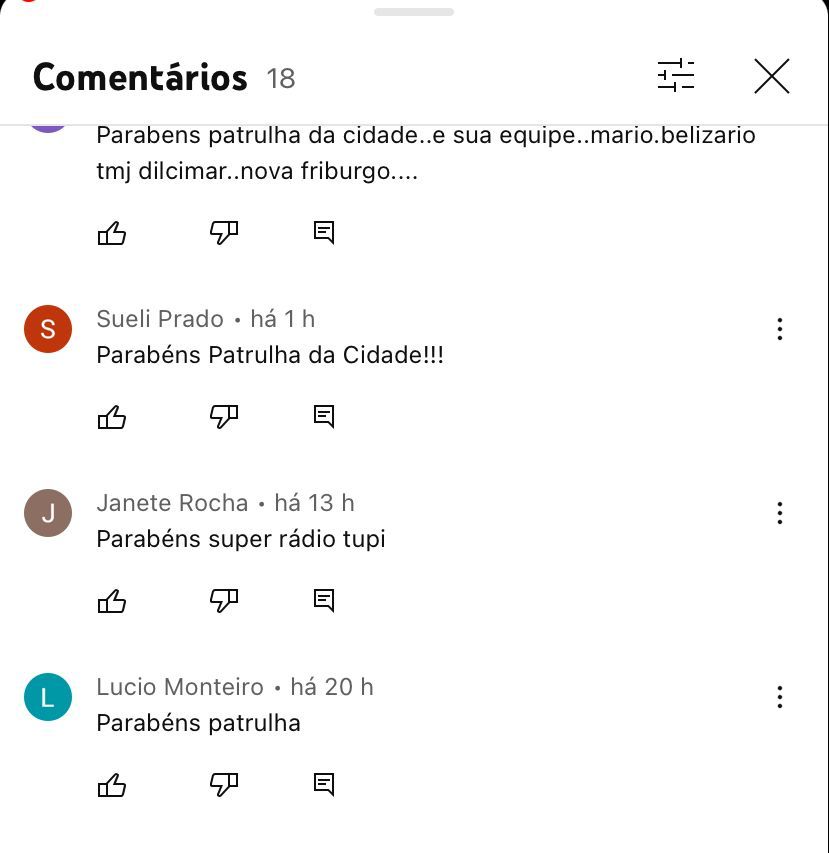Reply to Janete Rocha's comment
829x853 pixels.
point(324,601)
